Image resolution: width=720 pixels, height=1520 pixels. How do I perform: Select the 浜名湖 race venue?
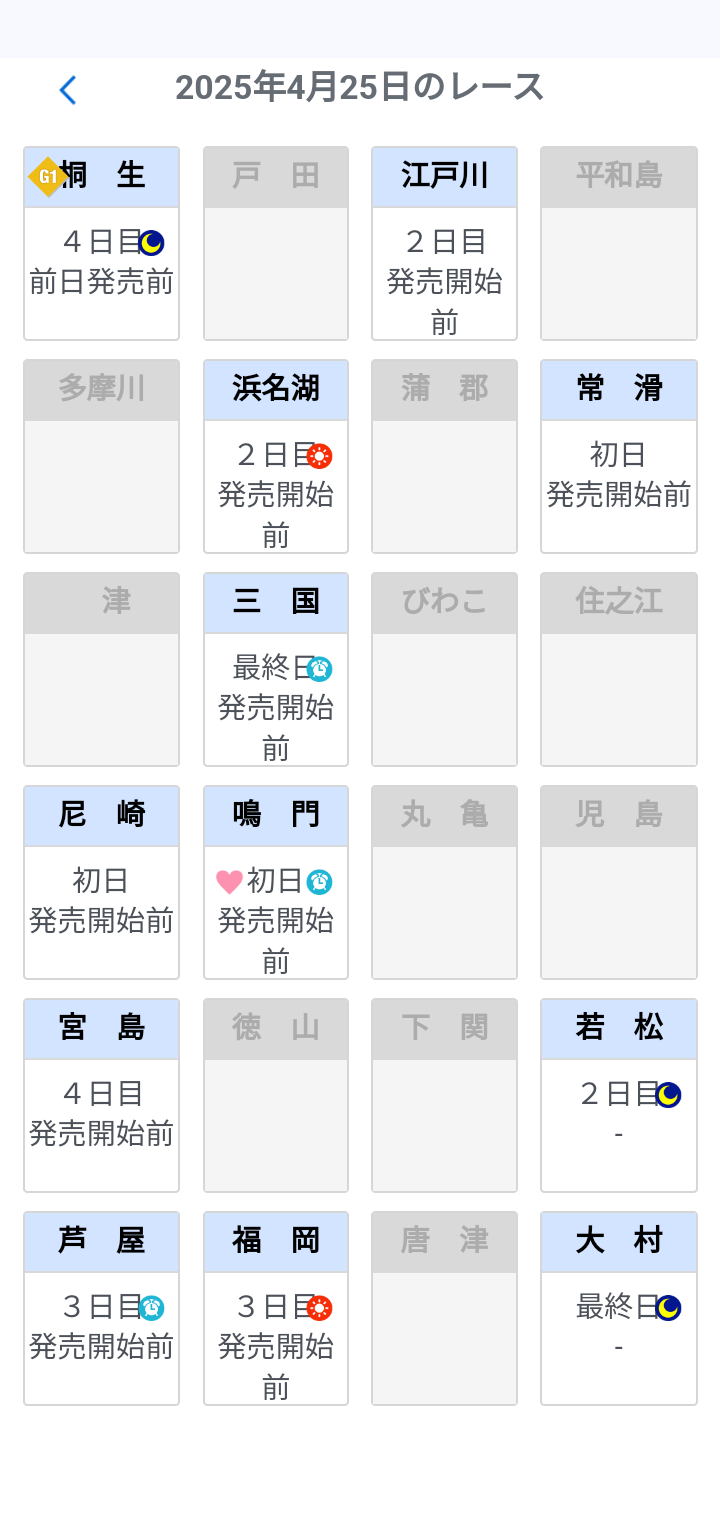coord(276,457)
